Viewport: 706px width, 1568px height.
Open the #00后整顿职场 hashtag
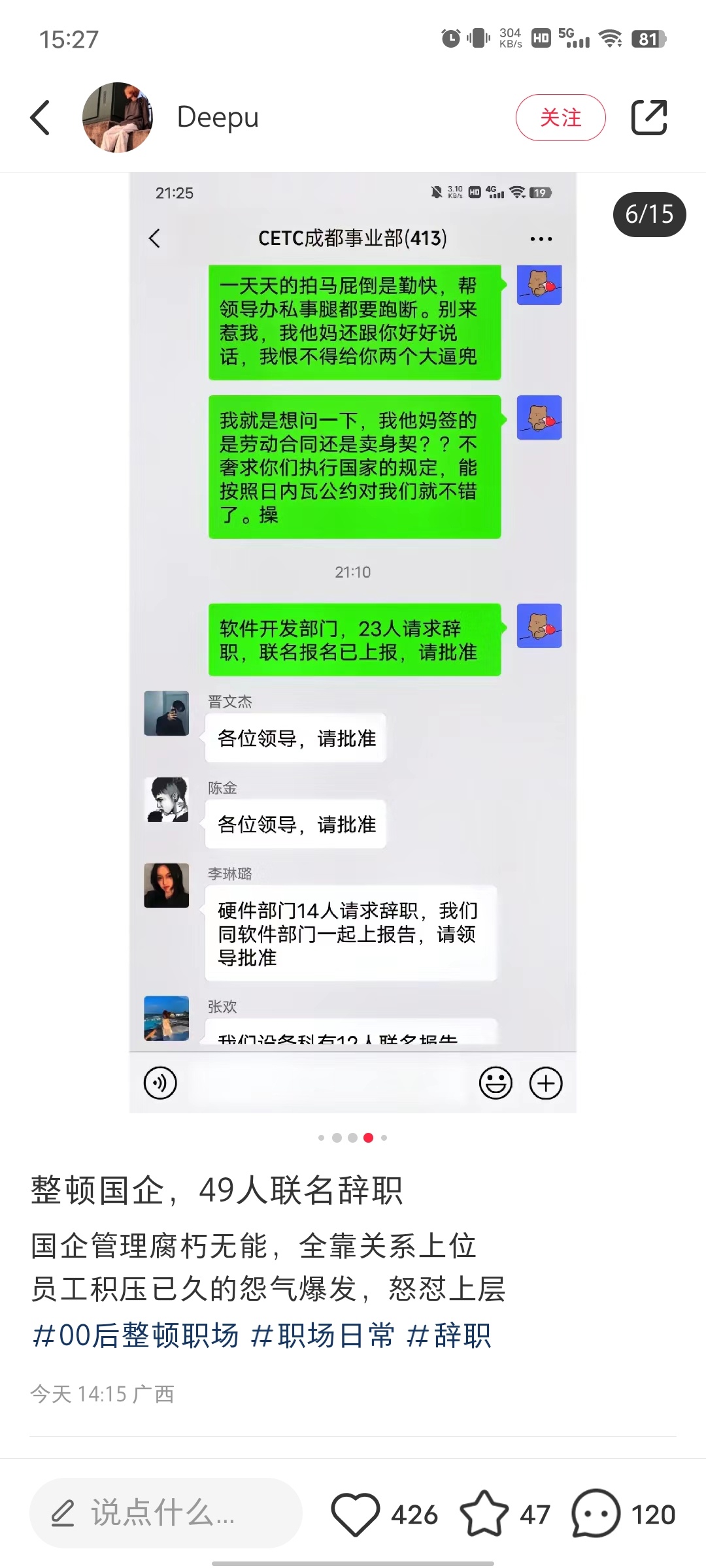point(136,1335)
